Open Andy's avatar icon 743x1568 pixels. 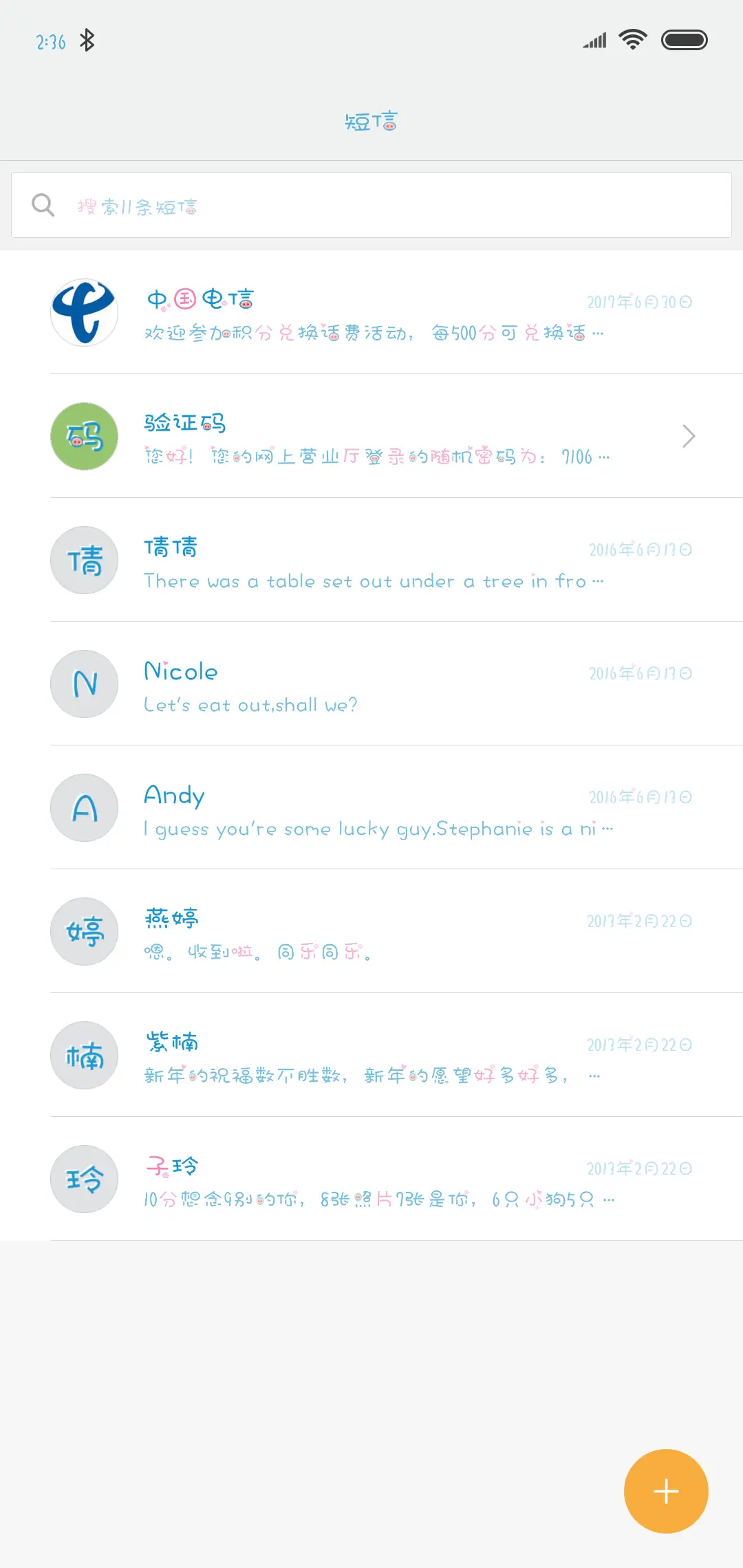84,808
